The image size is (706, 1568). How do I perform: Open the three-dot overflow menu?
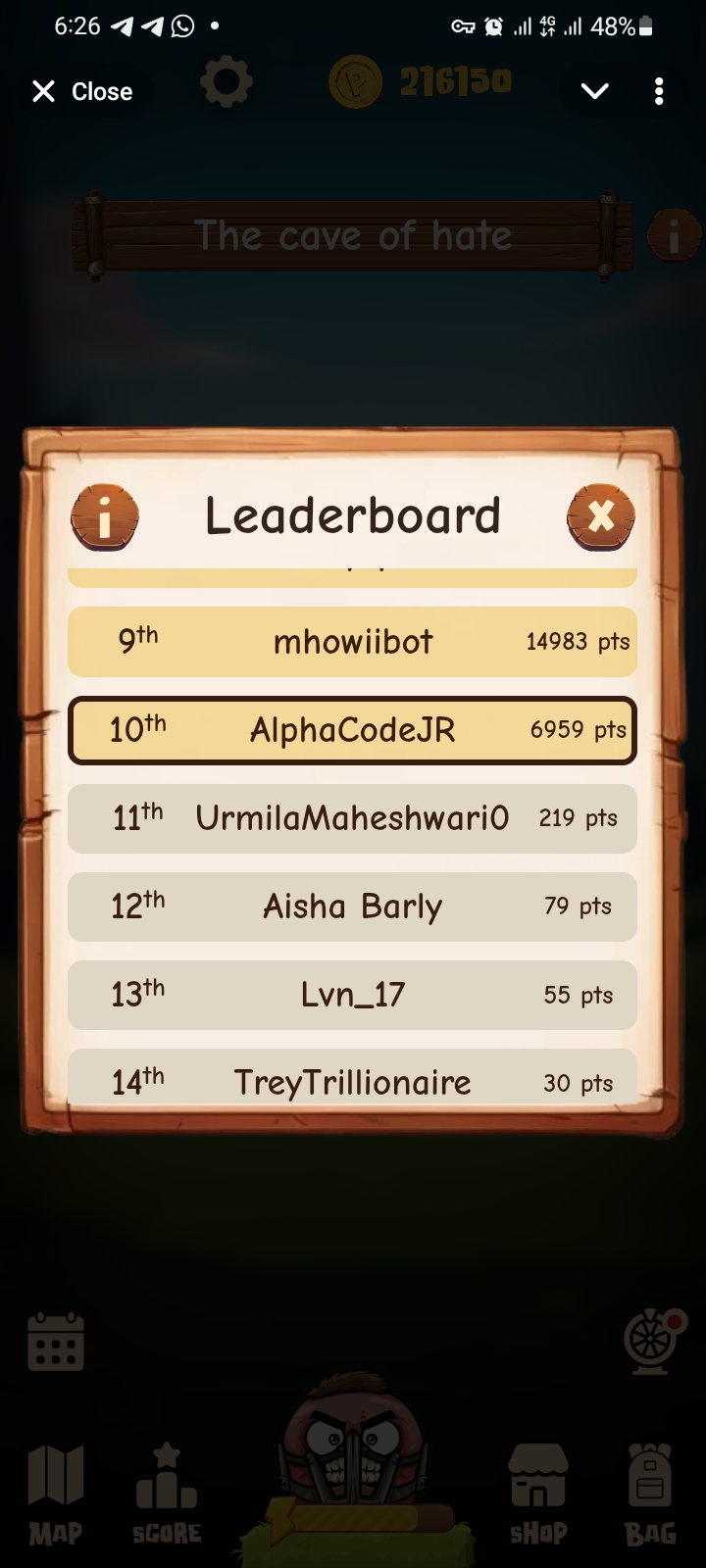(x=659, y=91)
